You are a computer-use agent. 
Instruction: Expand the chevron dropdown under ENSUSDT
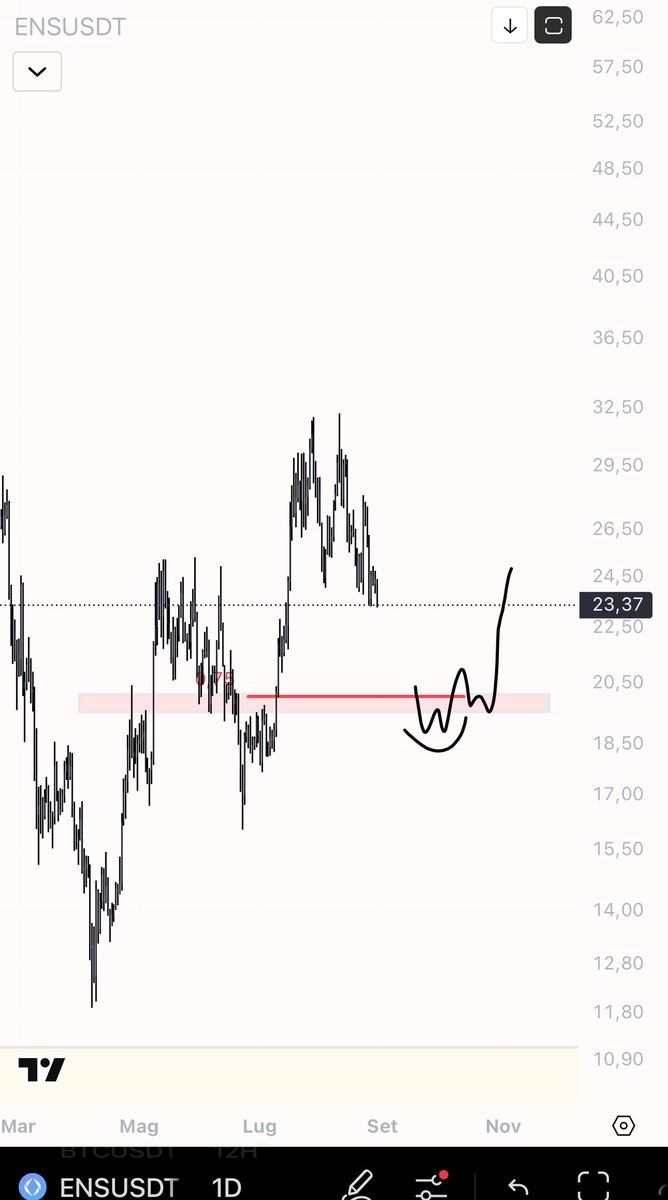(37, 72)
